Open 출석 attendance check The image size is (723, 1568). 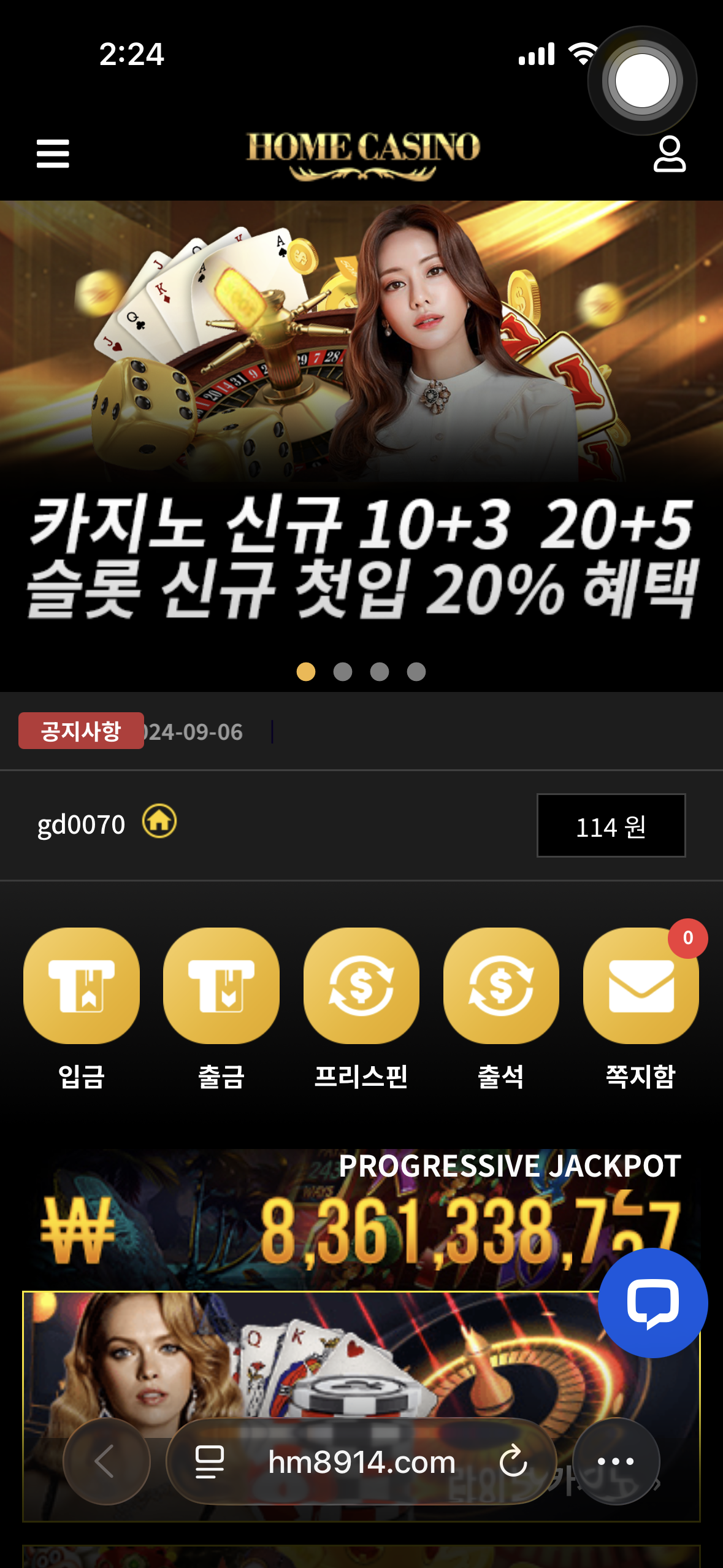(501, 985)
